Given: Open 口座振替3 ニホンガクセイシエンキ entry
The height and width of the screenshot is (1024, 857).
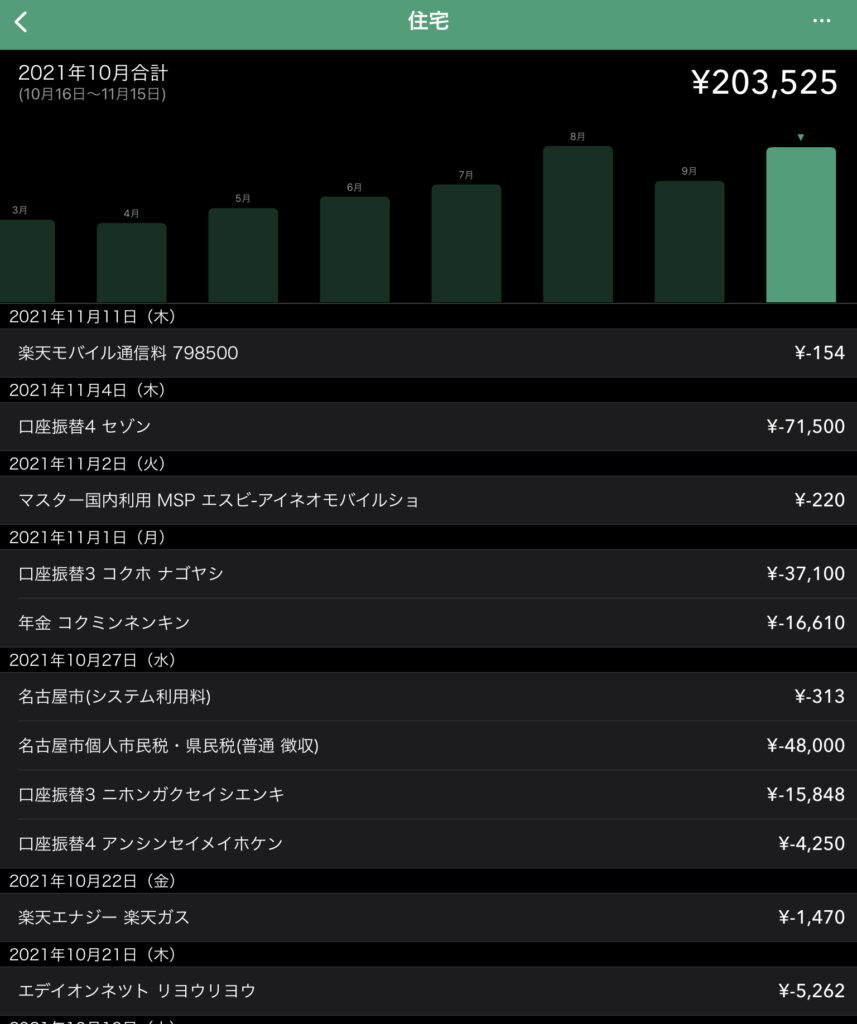Looking at the screenshot, I should point(428,795).
